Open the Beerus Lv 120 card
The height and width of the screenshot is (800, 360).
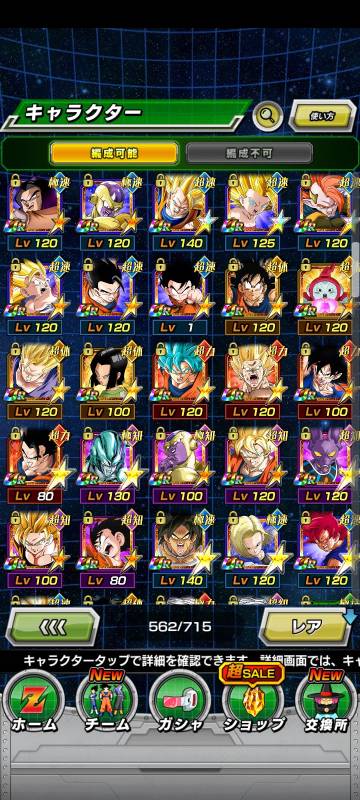[325, 465]
